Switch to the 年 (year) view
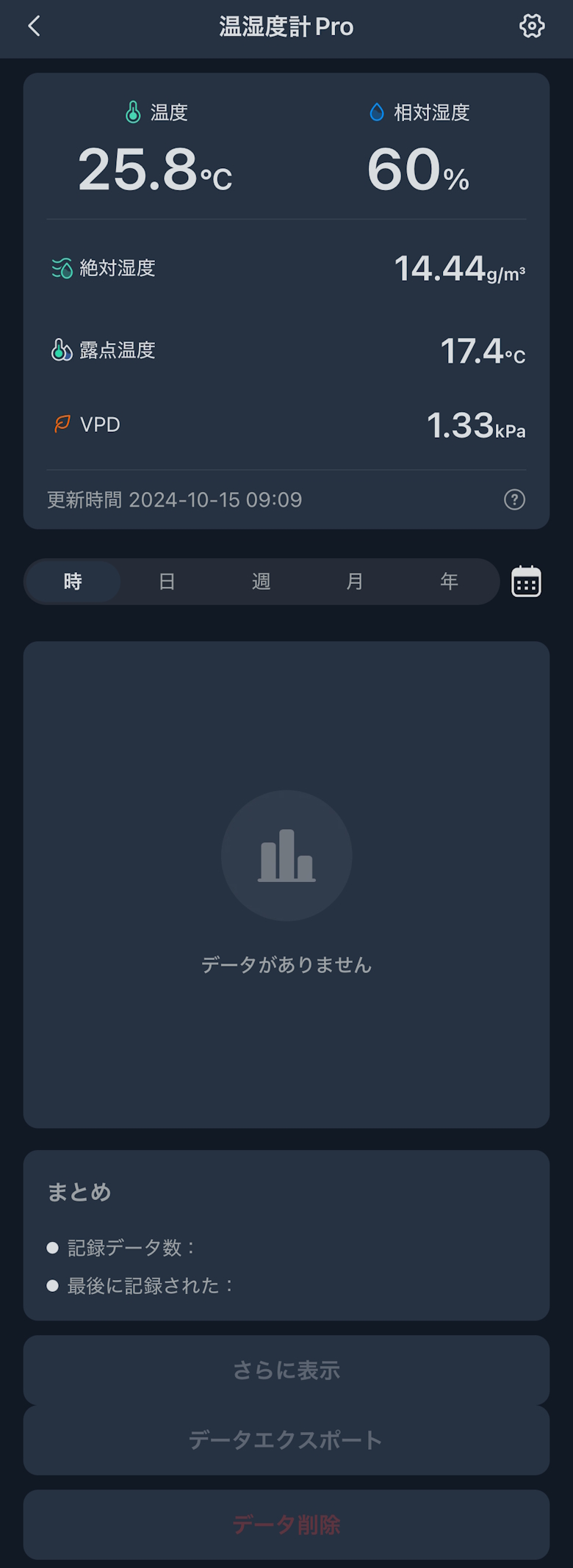Screen dimensions: 573x1568 pos(449,582)
